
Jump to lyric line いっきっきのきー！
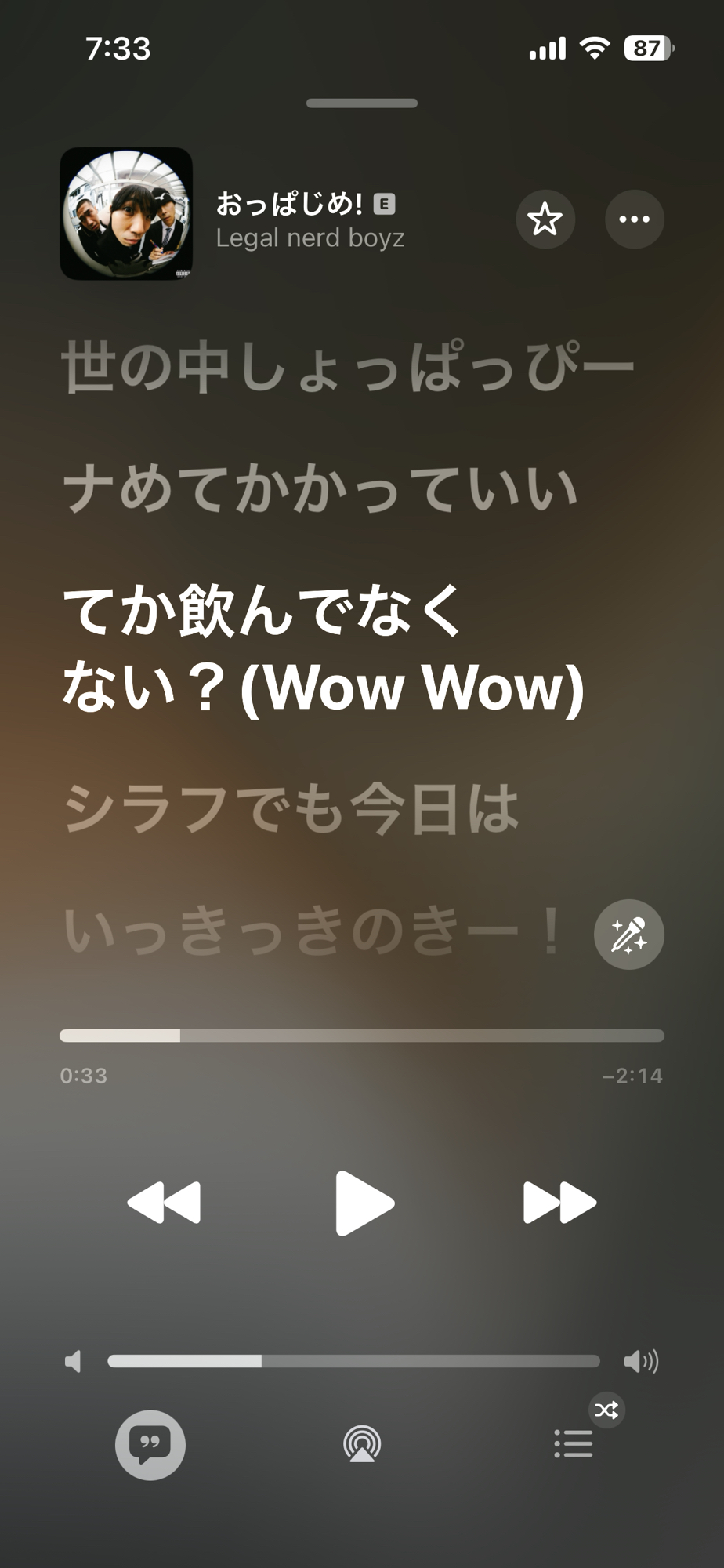click(312, 931)
